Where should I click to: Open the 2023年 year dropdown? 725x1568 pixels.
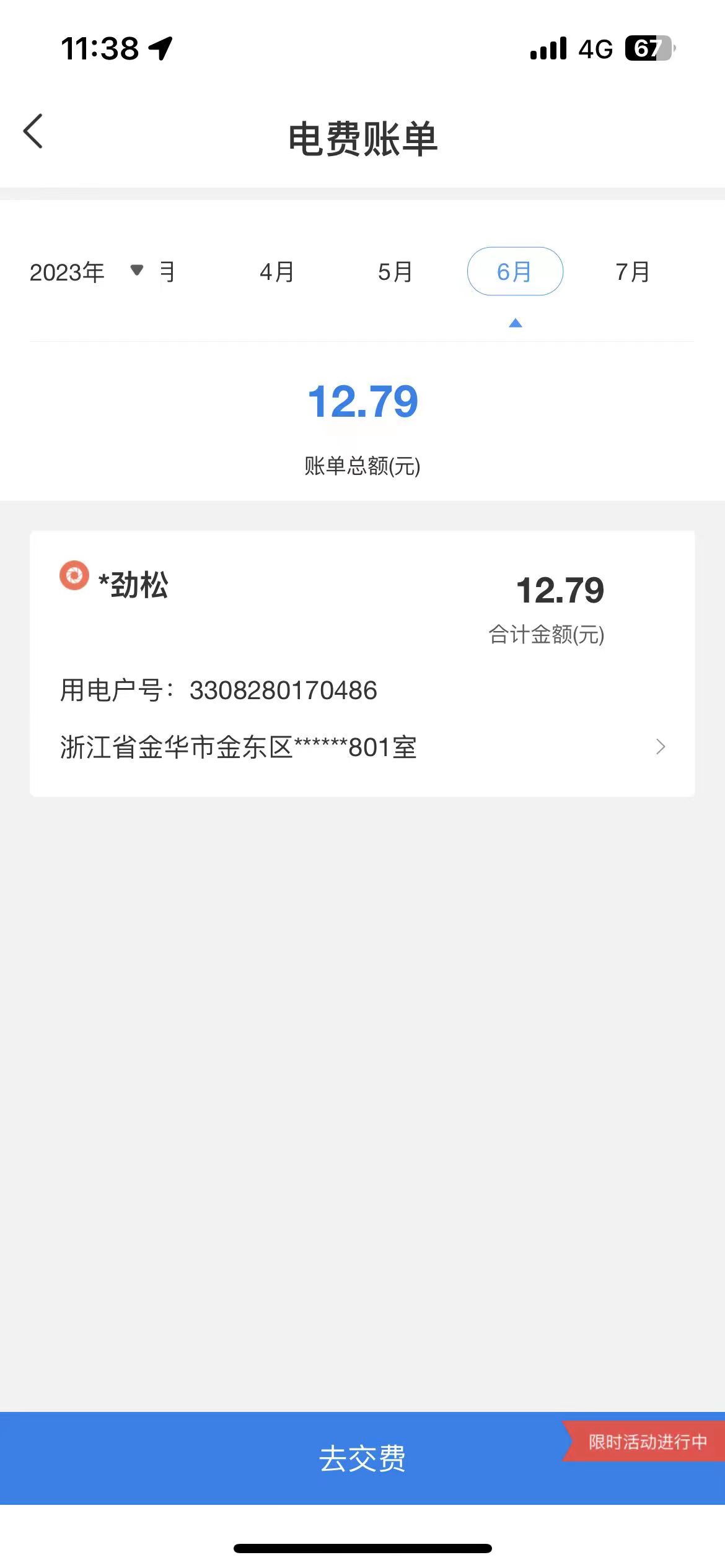87,272
